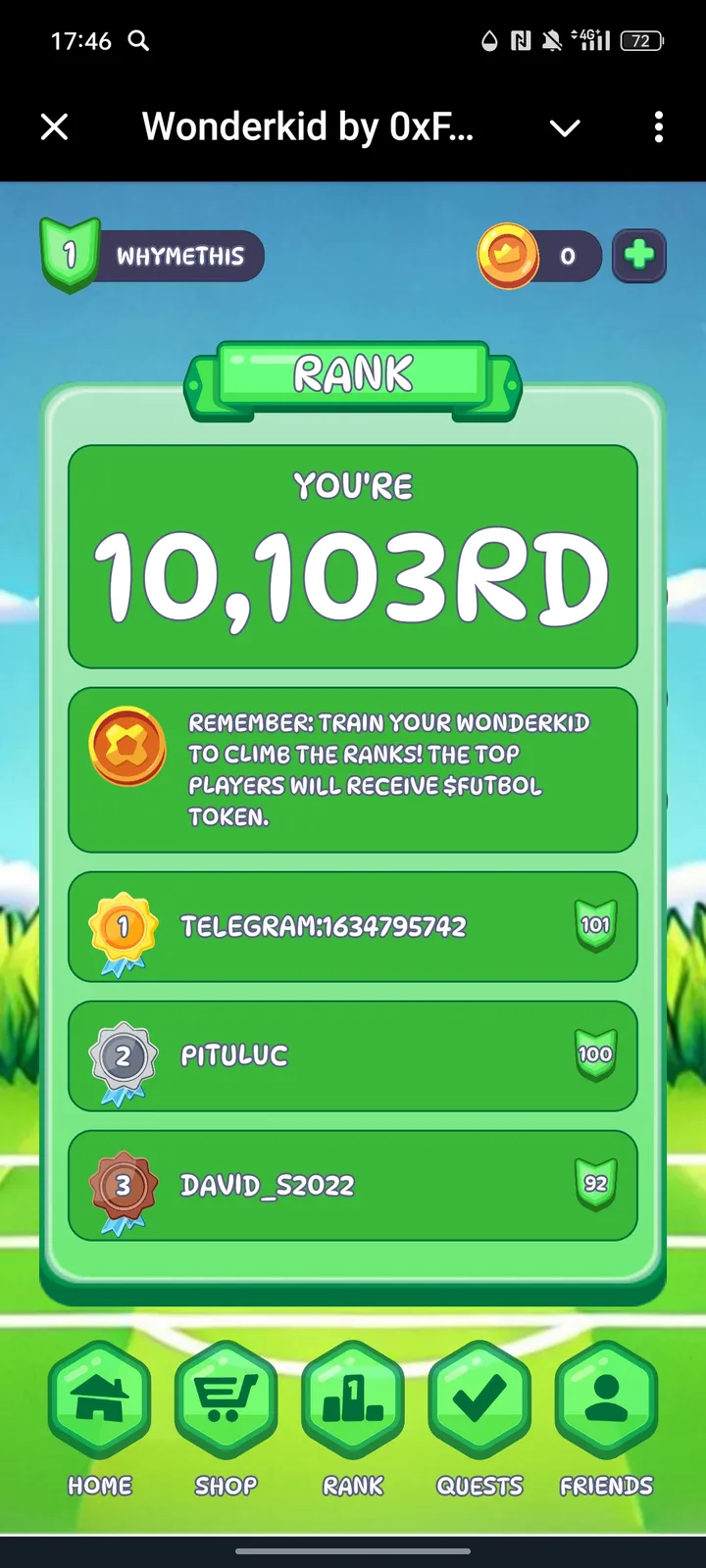
Task: Open the WHYMETHIS profile badge
Action: pos(154,256)
